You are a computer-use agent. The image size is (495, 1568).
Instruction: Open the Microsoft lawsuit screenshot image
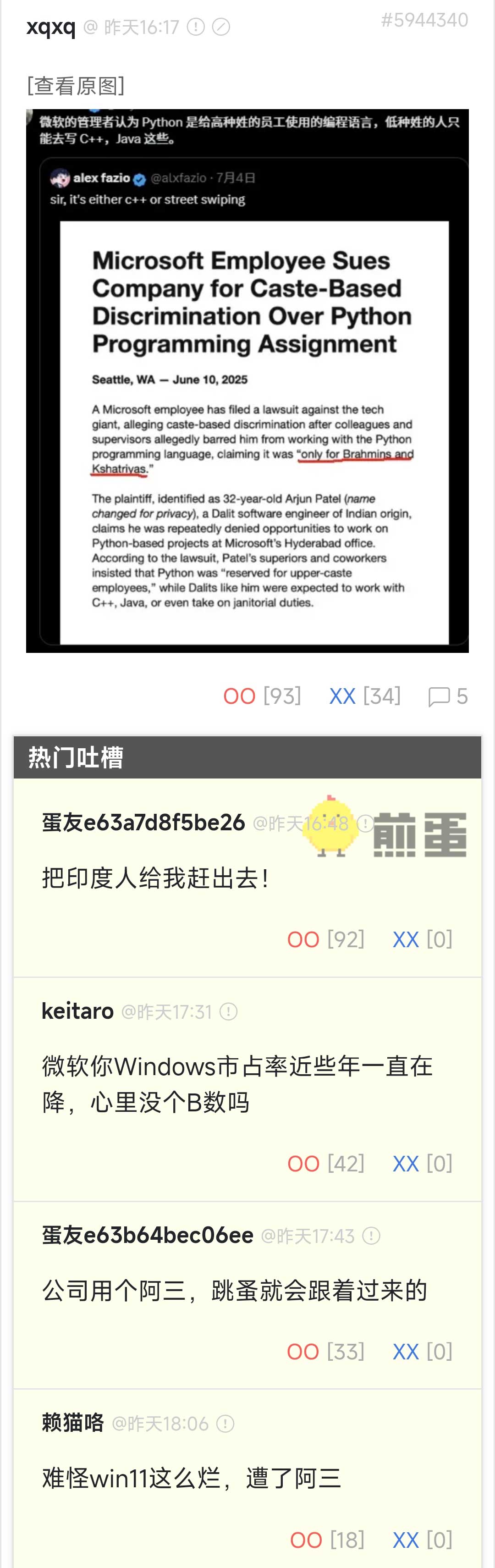(247, 381)
